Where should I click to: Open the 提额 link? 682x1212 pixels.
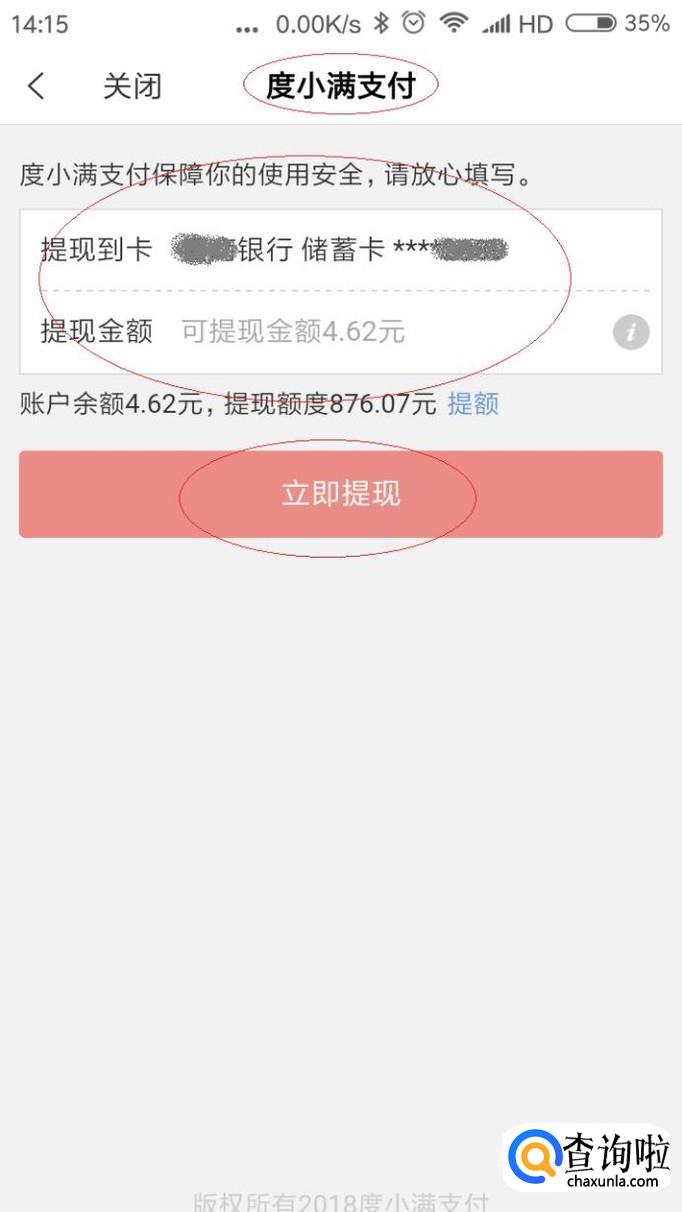[473, 404]
